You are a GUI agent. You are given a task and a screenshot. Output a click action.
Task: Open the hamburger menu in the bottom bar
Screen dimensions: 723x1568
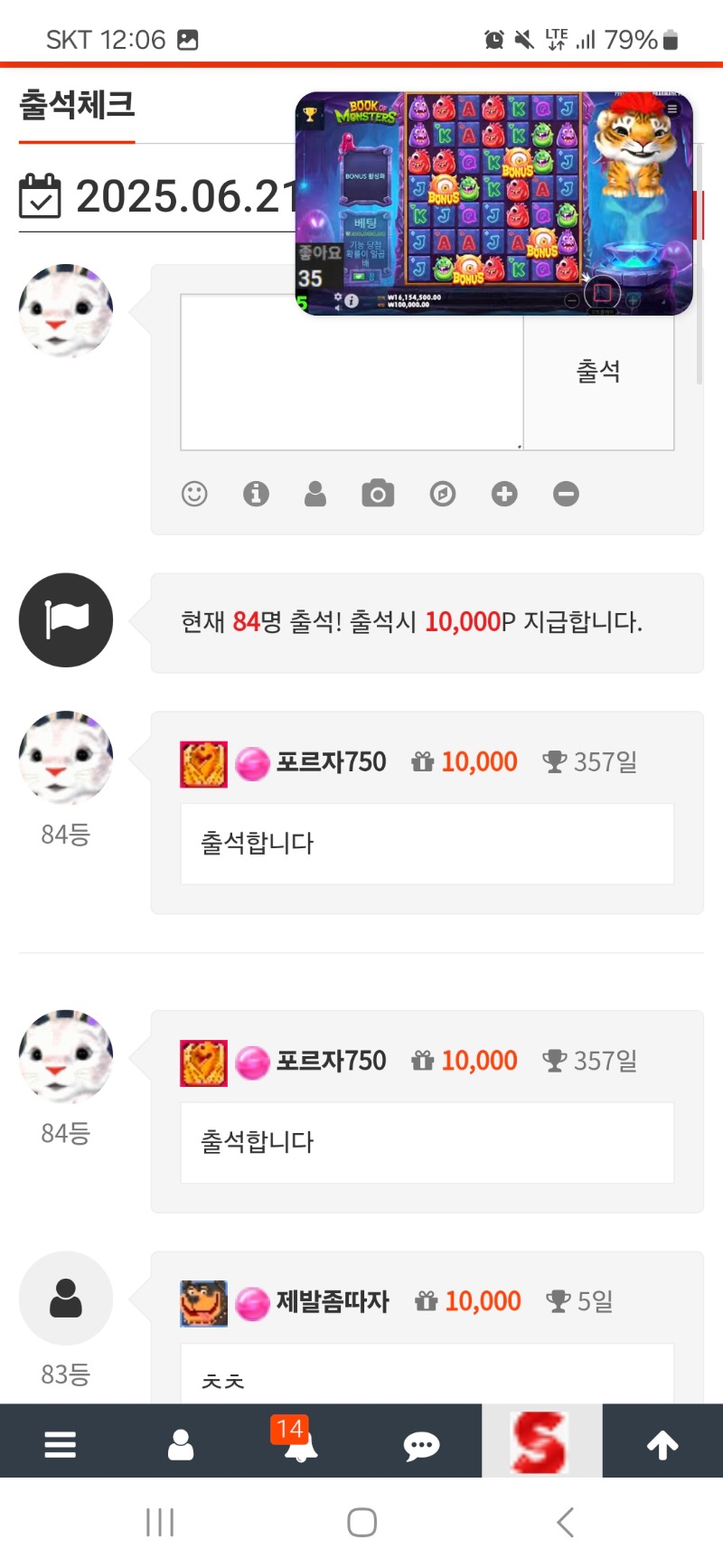[x=60, y=1444]
